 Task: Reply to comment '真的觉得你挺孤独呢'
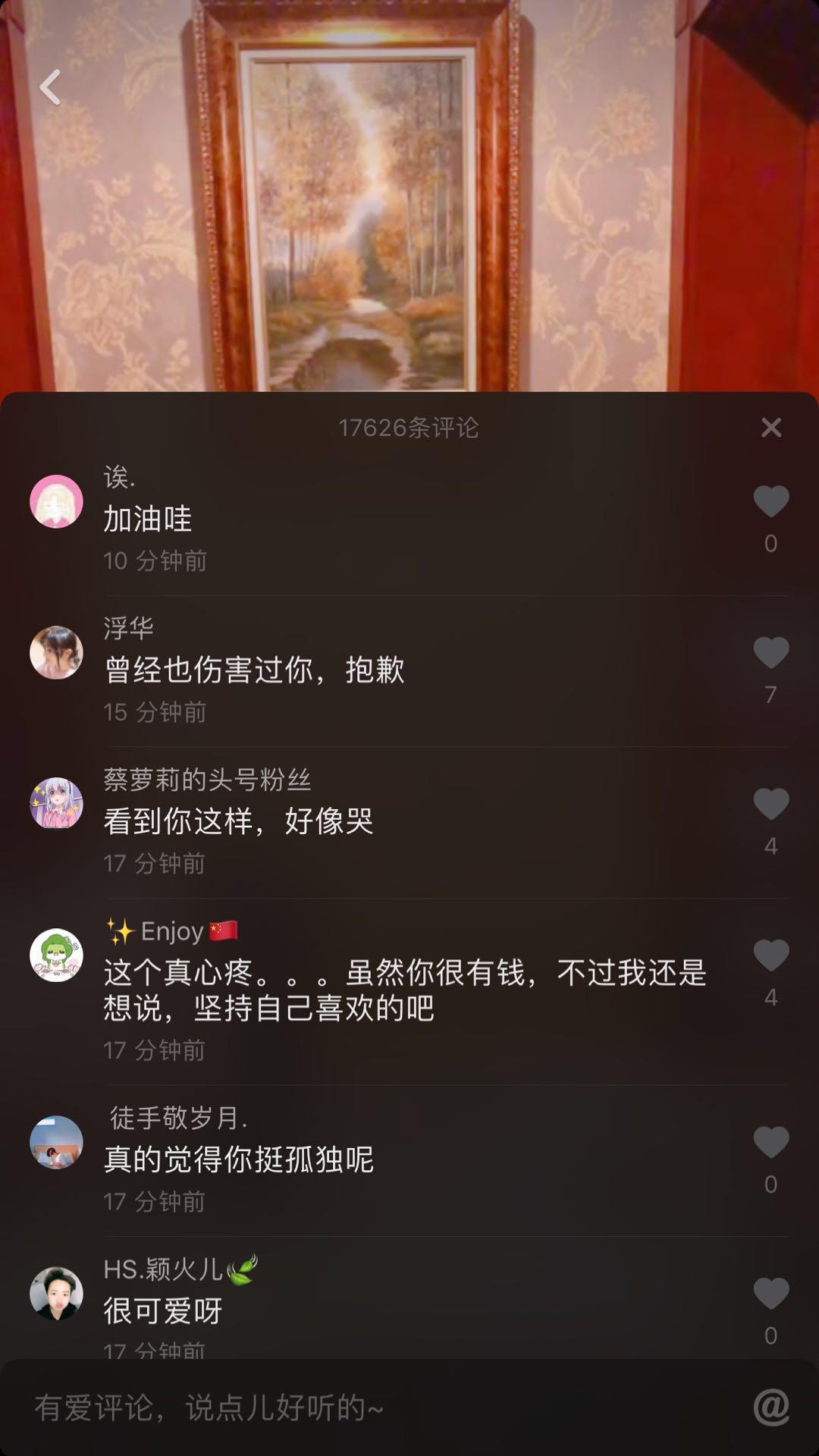(x=239, y=1159)
